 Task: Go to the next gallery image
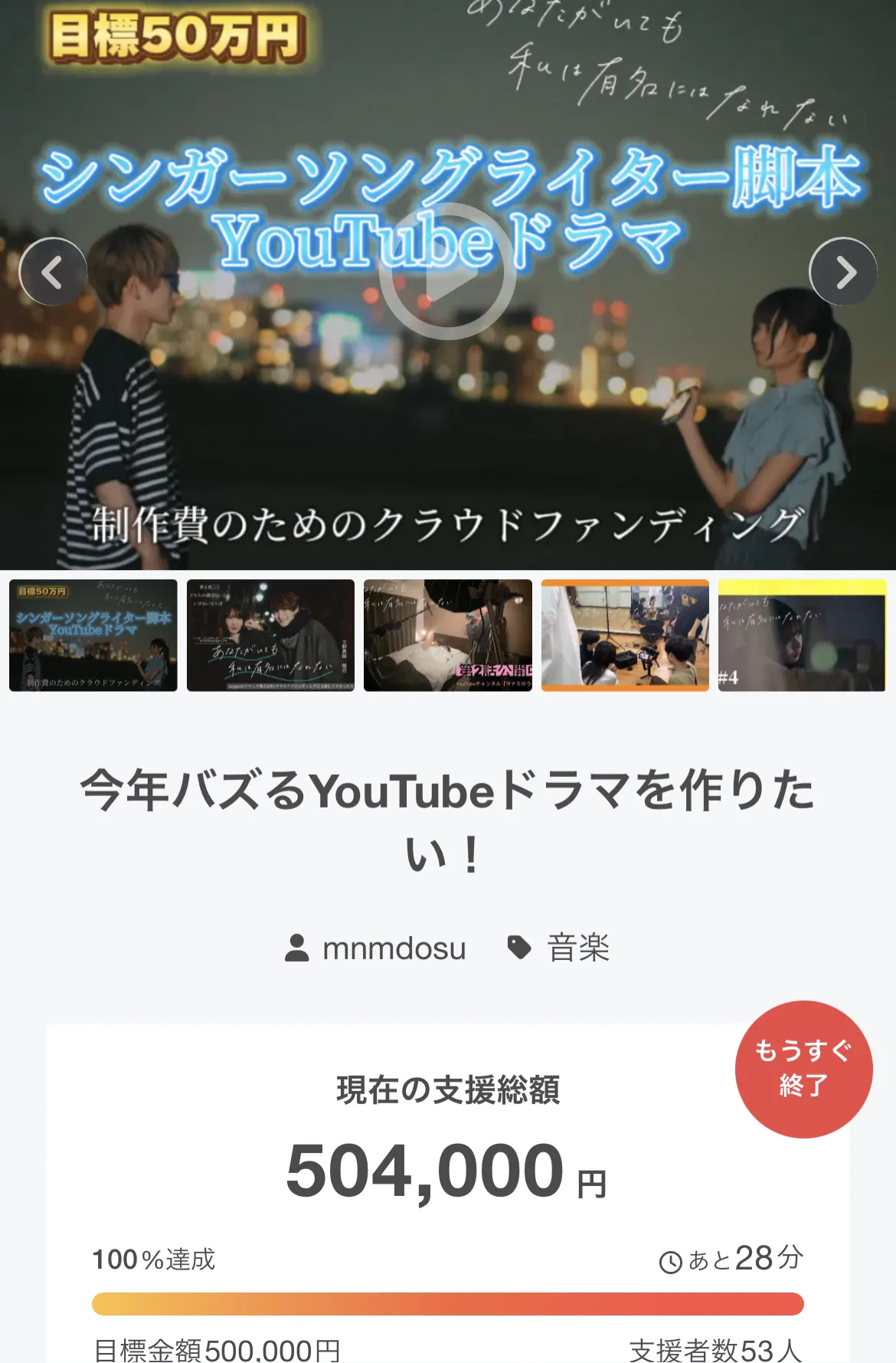(843, 272)
